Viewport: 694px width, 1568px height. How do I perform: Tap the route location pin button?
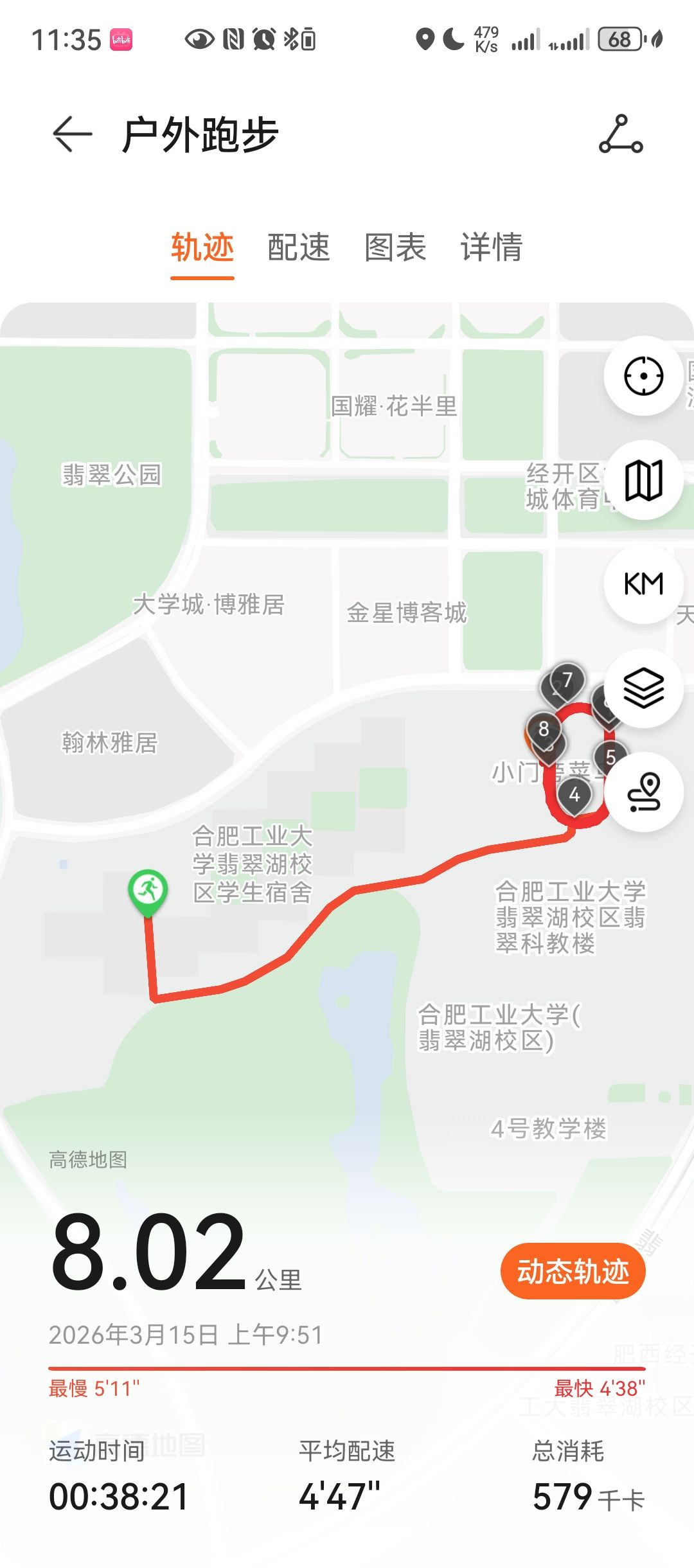pos(643,792)
